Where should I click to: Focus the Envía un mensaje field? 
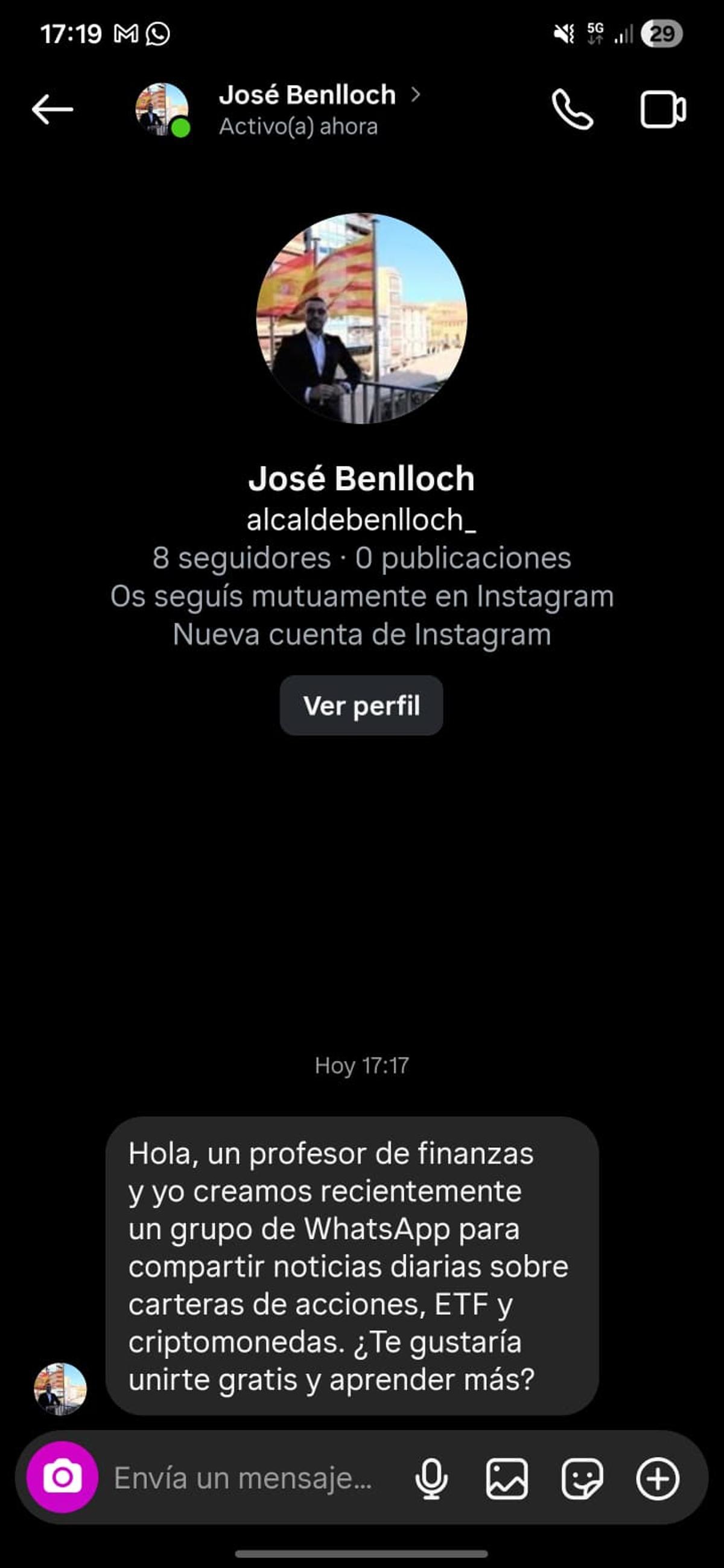244,1478
